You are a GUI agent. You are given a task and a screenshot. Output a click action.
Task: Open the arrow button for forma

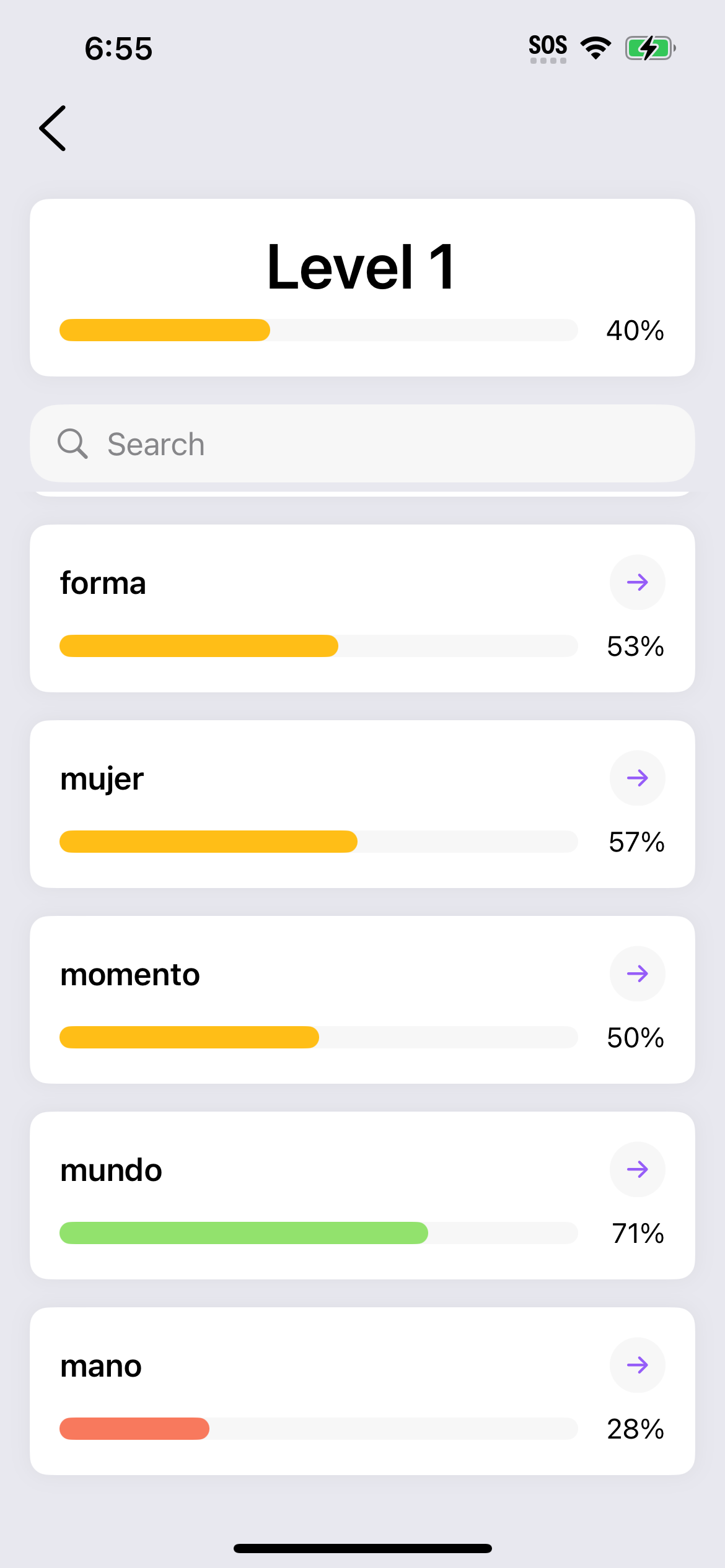click(x=637, y=582)
